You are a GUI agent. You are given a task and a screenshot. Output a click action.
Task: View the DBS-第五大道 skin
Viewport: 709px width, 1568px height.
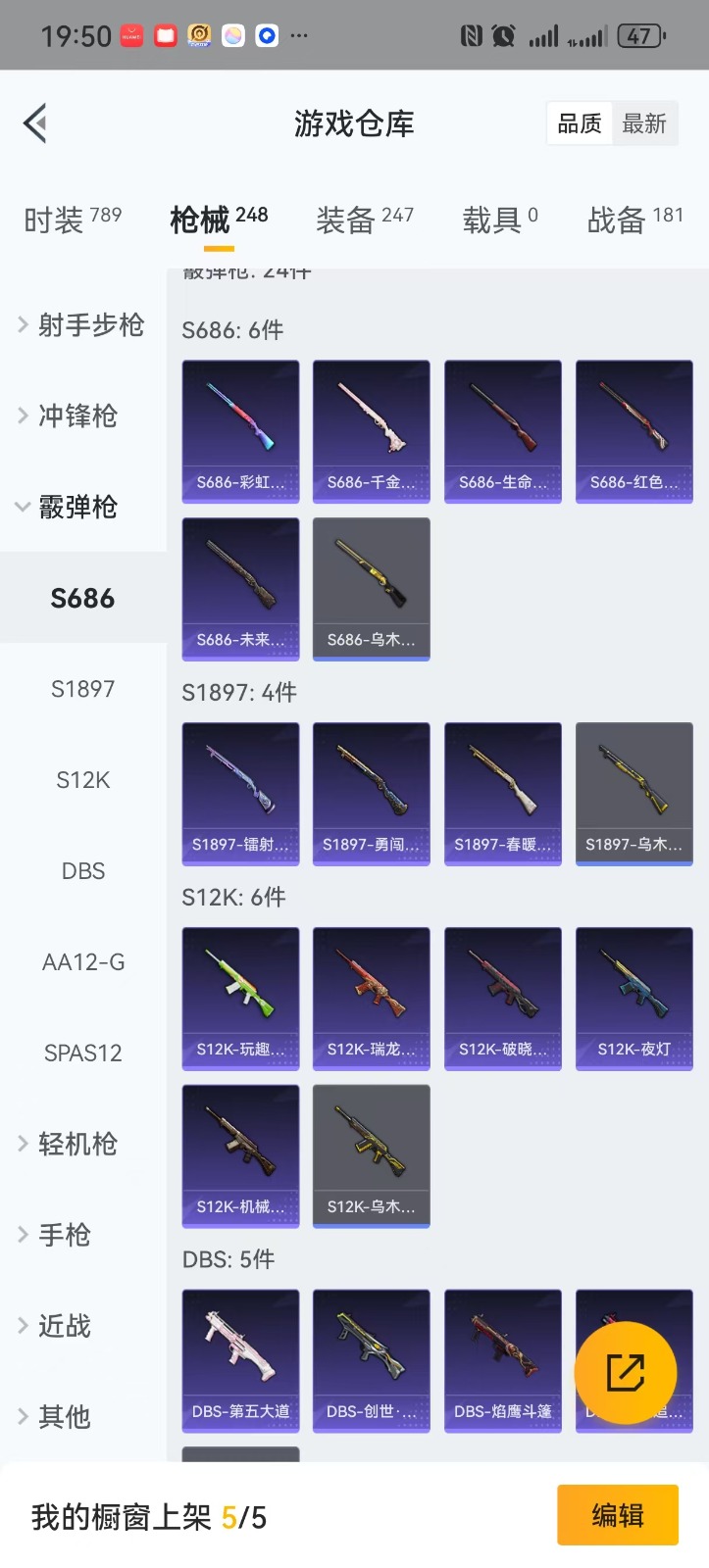click(240, 1360)
